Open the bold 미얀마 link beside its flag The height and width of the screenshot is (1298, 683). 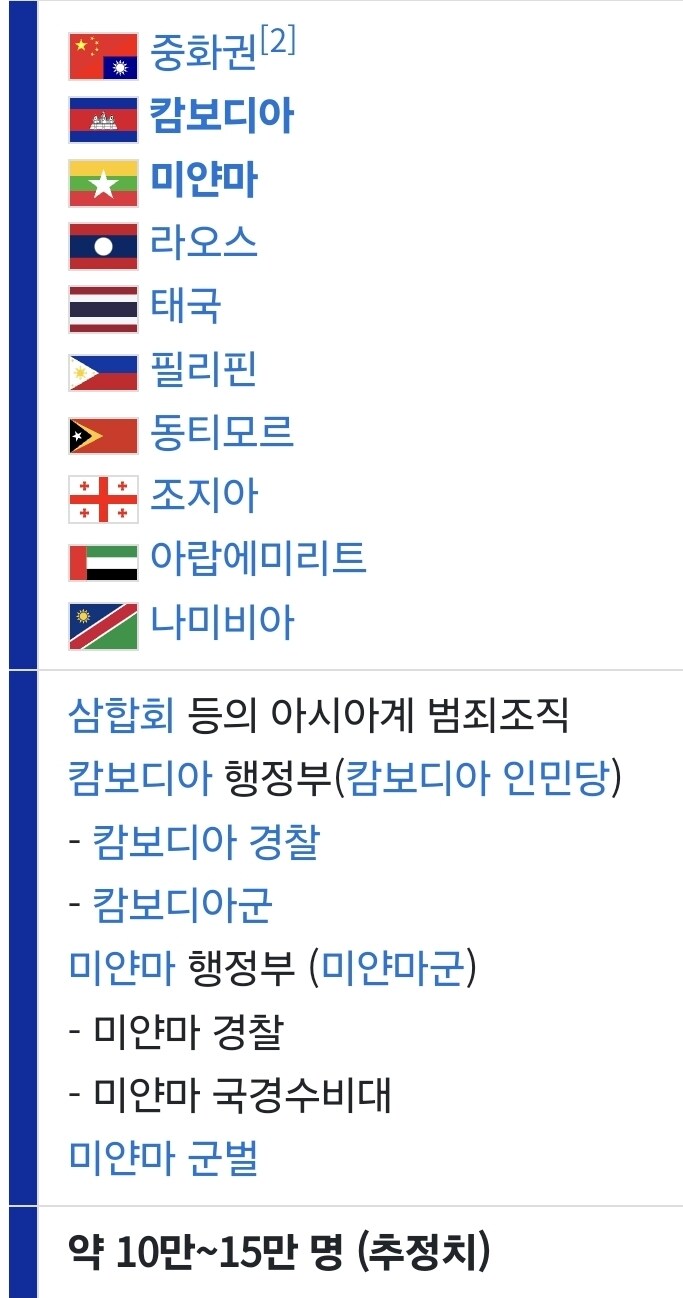click(203, 179)
